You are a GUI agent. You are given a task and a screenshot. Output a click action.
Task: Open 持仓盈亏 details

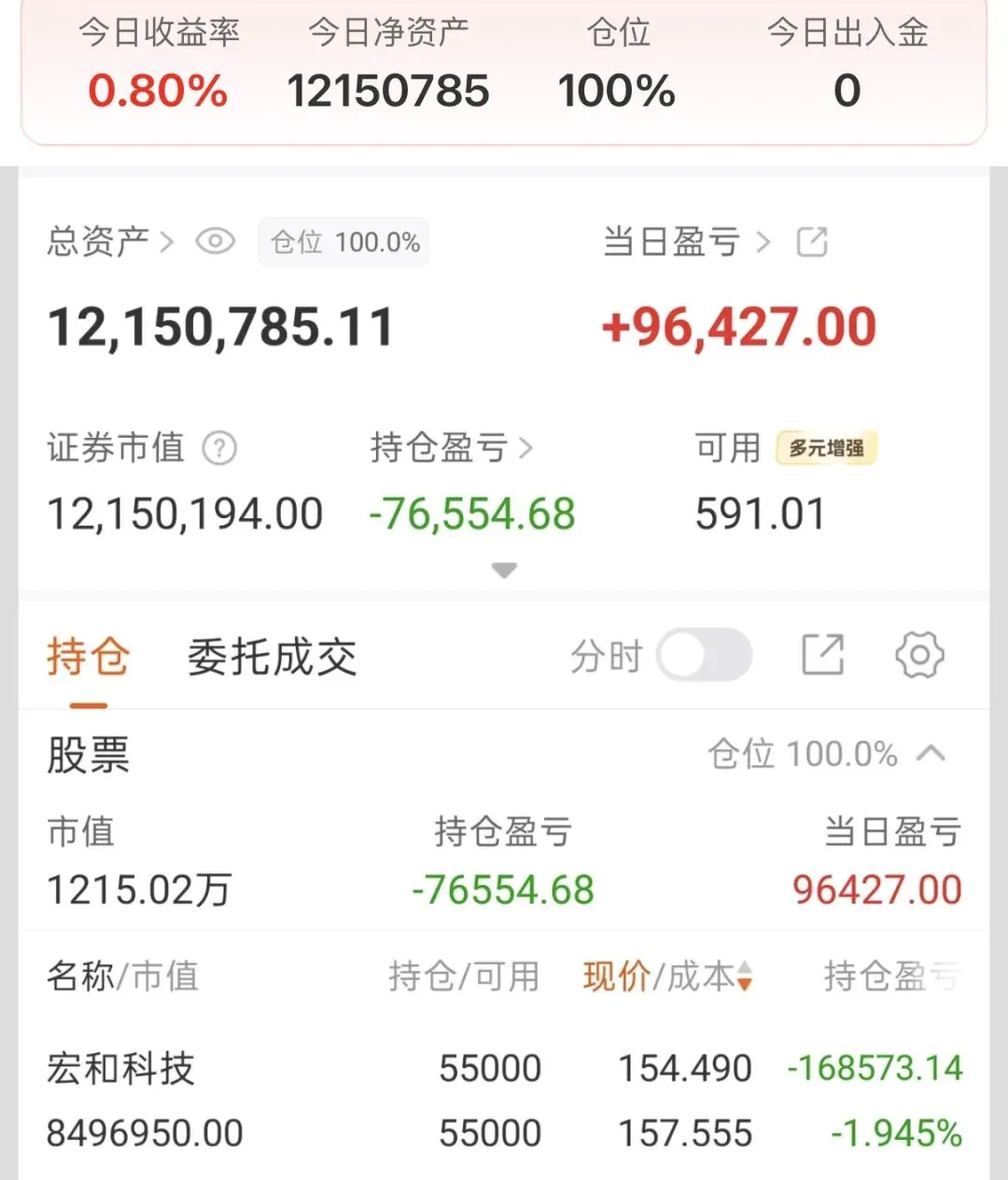452,448
